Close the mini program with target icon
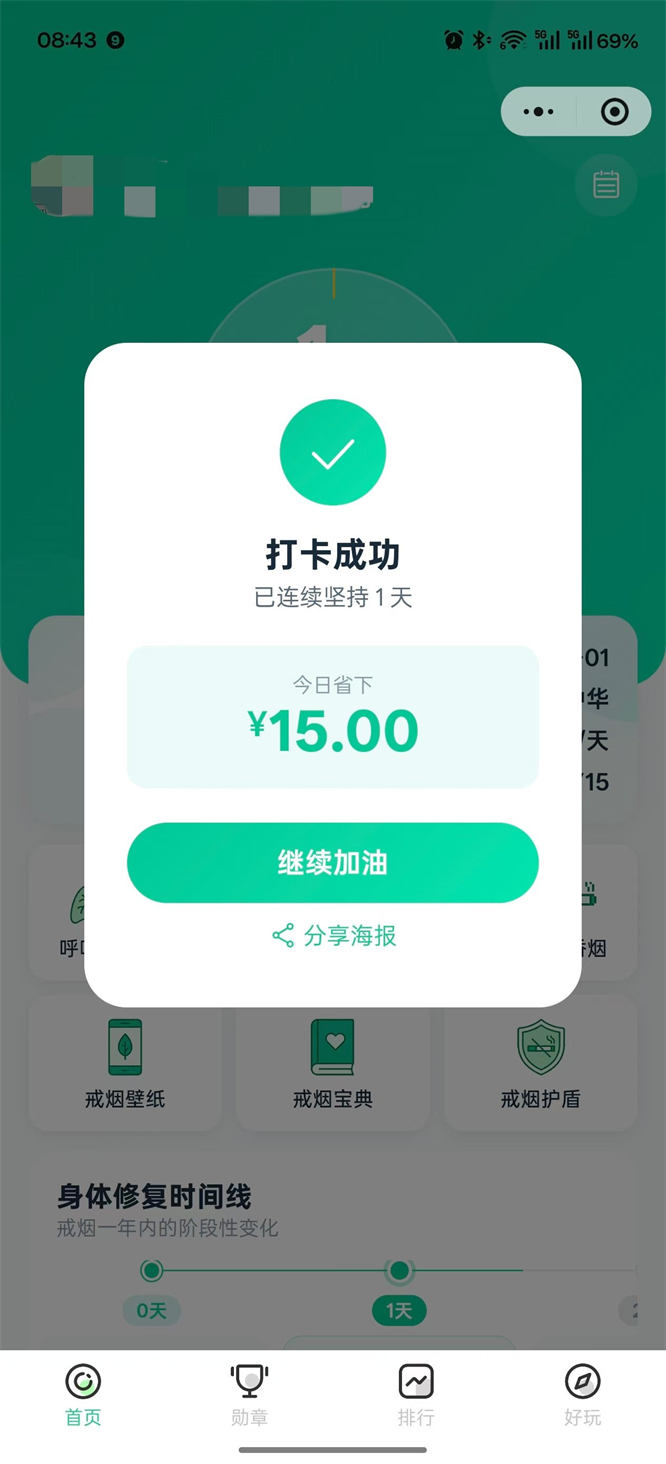Screen dimensions: 666x1464 click(x=614, y=111)
